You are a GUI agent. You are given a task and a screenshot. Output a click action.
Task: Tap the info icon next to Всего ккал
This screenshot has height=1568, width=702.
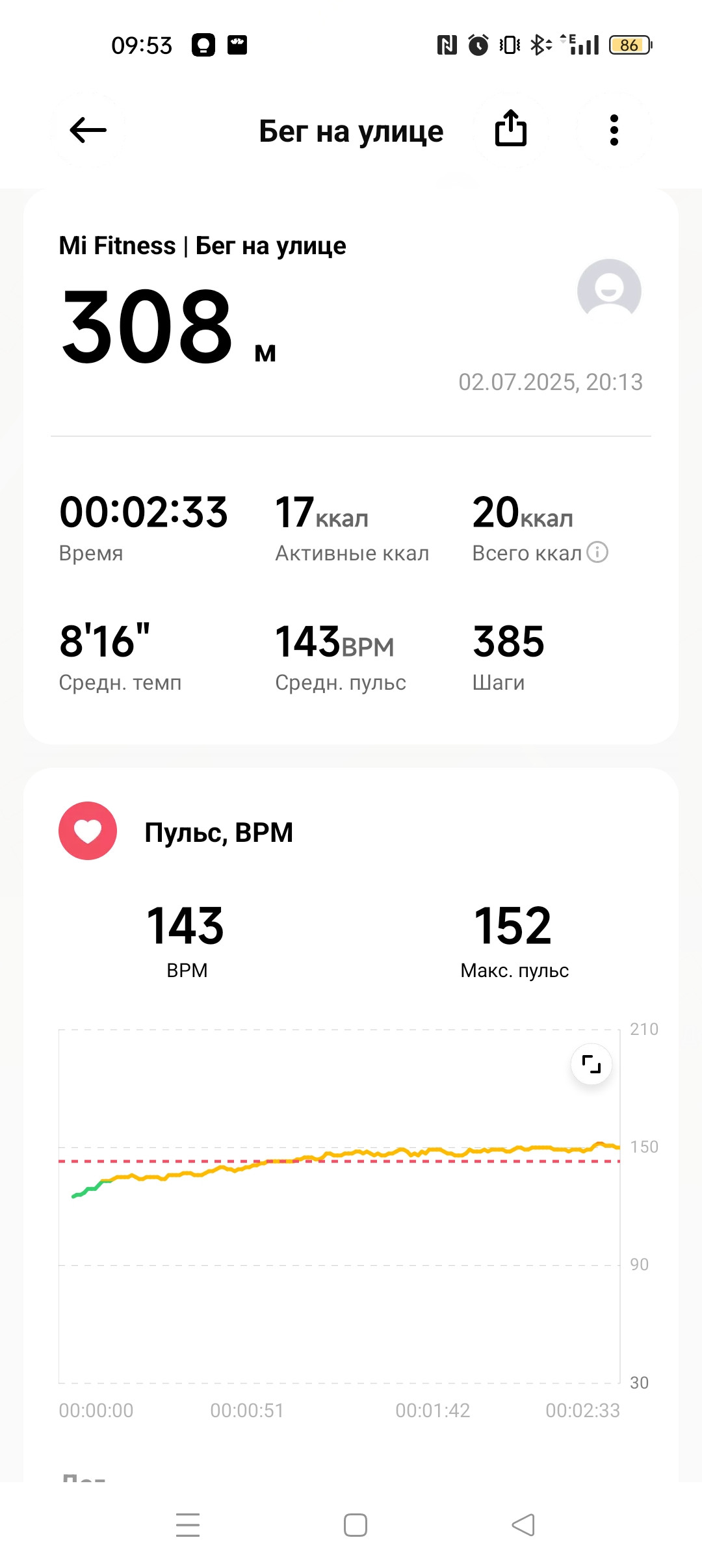(x=597, y=552)
